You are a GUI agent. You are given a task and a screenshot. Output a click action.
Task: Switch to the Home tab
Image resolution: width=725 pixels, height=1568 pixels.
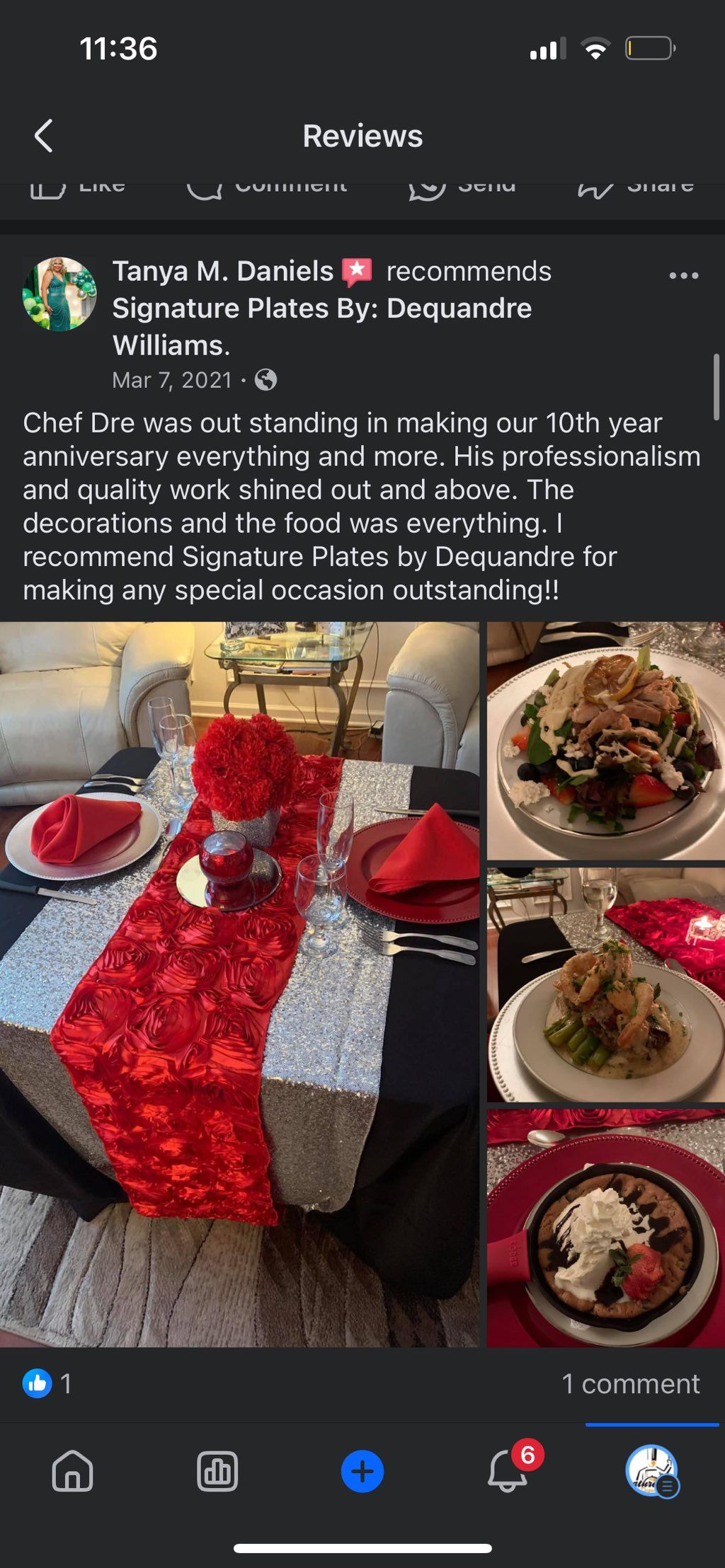[x=72, y=1471]
